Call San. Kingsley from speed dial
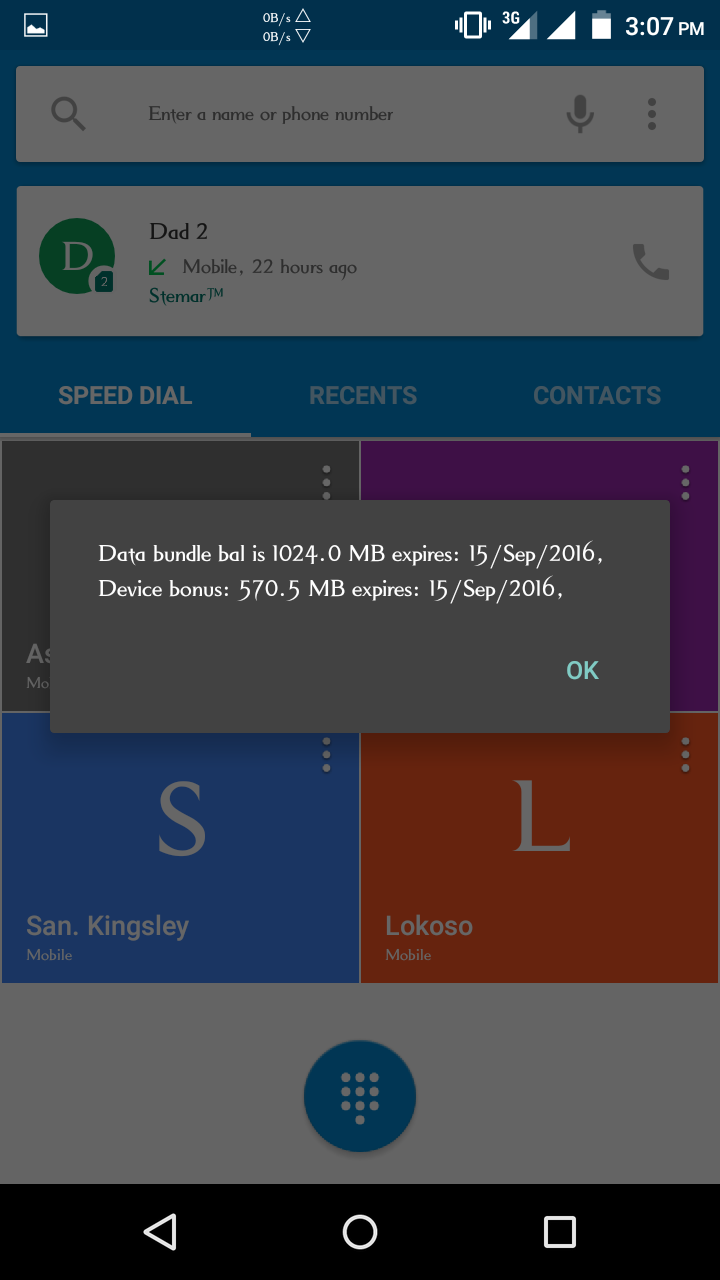The height and width of the screenshot is (1280, 720). [x=180, y=850]
